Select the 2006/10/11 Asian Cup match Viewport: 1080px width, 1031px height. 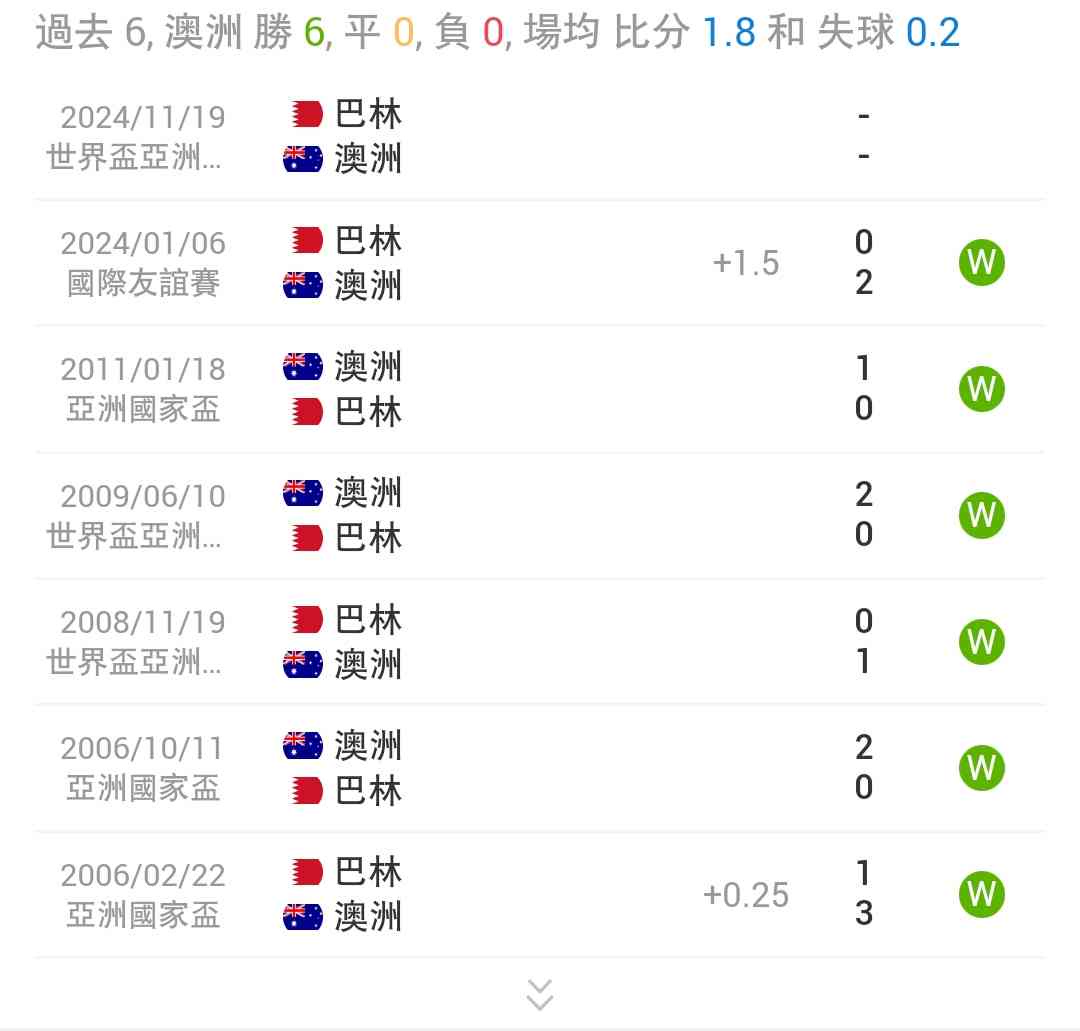pyautogui.click(x=540, y=768)
